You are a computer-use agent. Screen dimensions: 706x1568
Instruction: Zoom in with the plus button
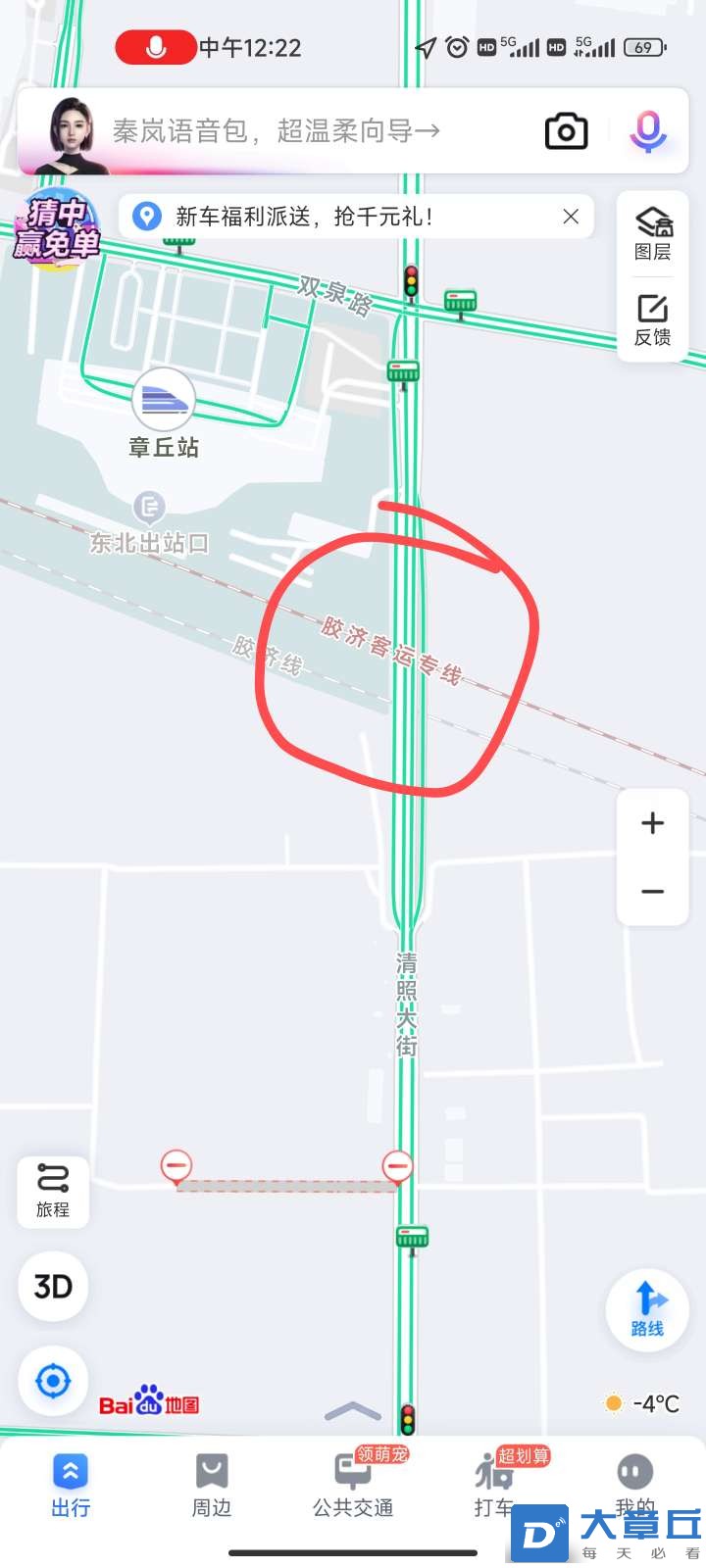click(652, 823)
